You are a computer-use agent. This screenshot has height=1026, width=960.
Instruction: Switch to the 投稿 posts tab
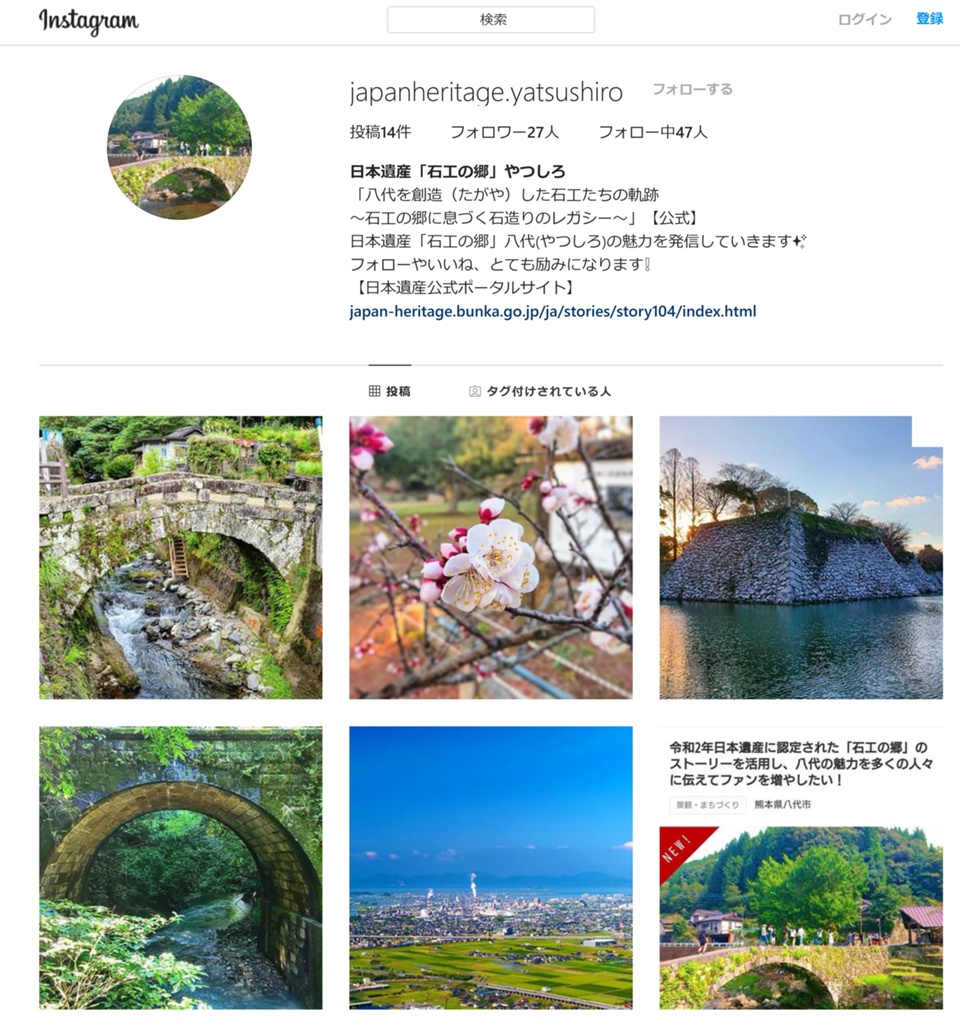point(389,391)
